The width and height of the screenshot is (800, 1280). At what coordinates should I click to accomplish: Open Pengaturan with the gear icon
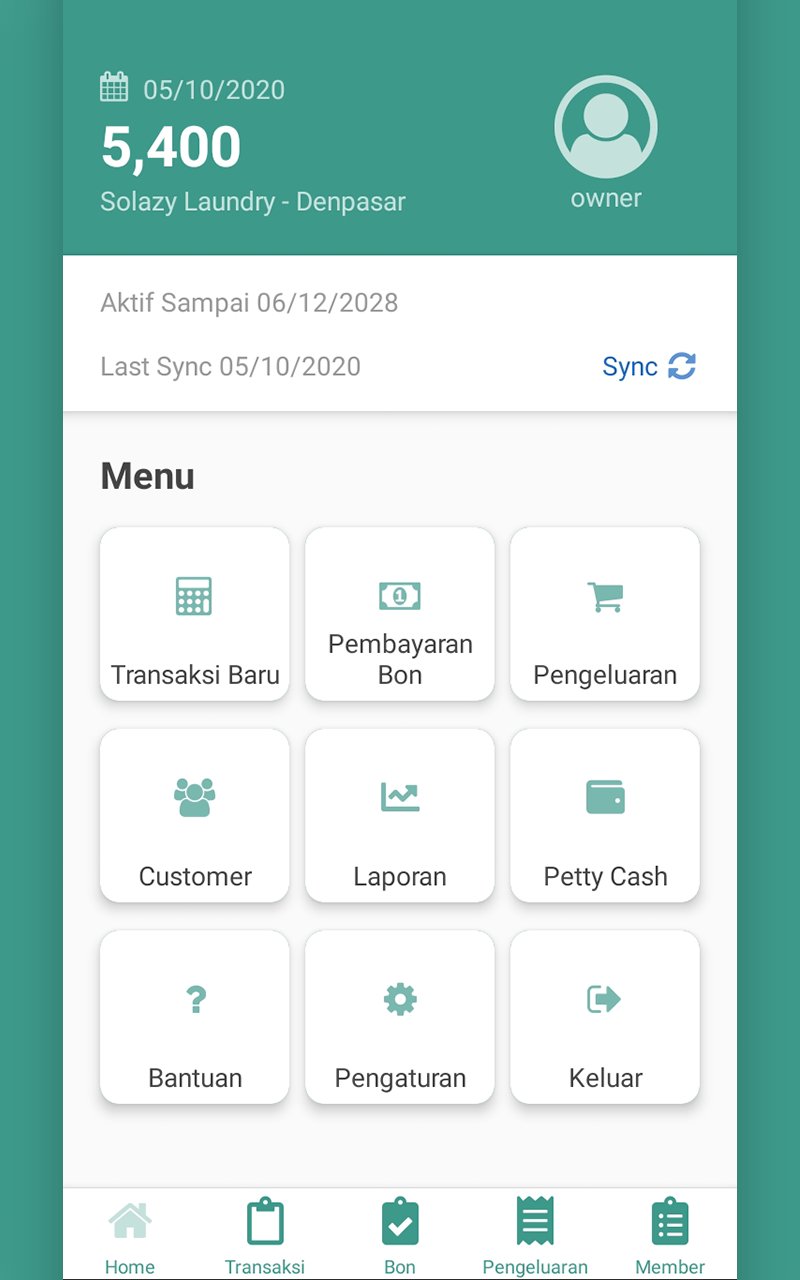(x=400, y=997)
